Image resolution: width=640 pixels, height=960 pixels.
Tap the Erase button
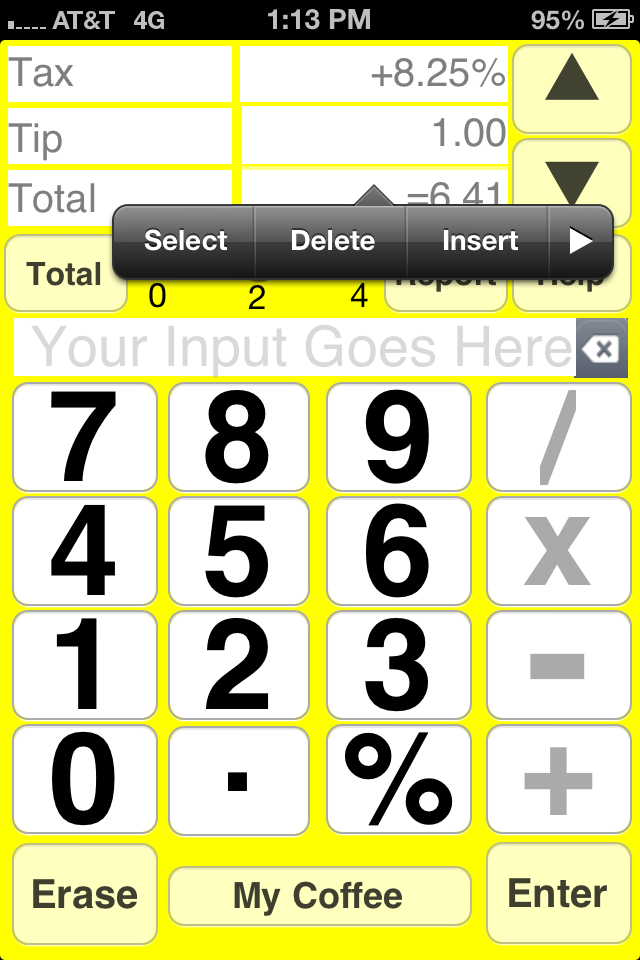85,894
